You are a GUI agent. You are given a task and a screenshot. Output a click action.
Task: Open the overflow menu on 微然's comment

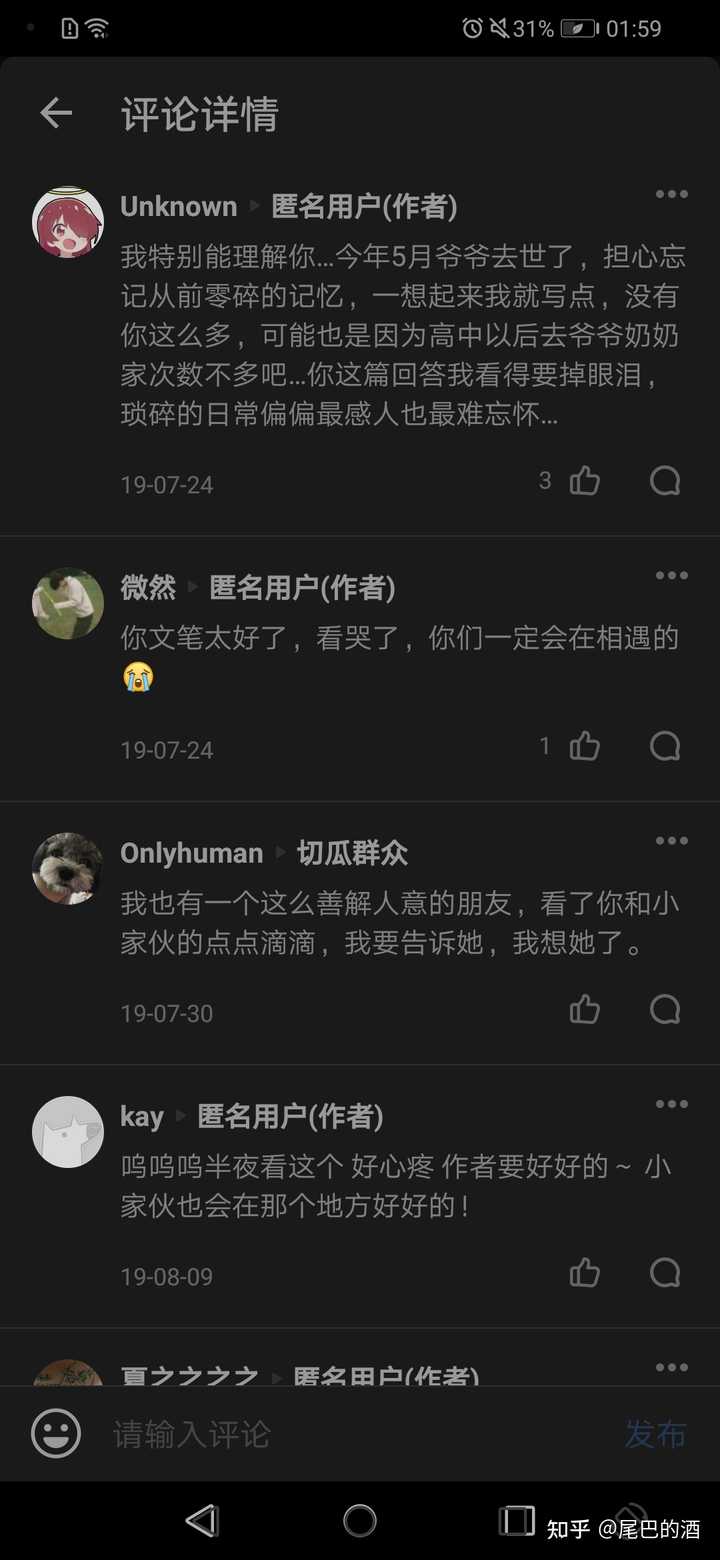(x=671, y=575)
